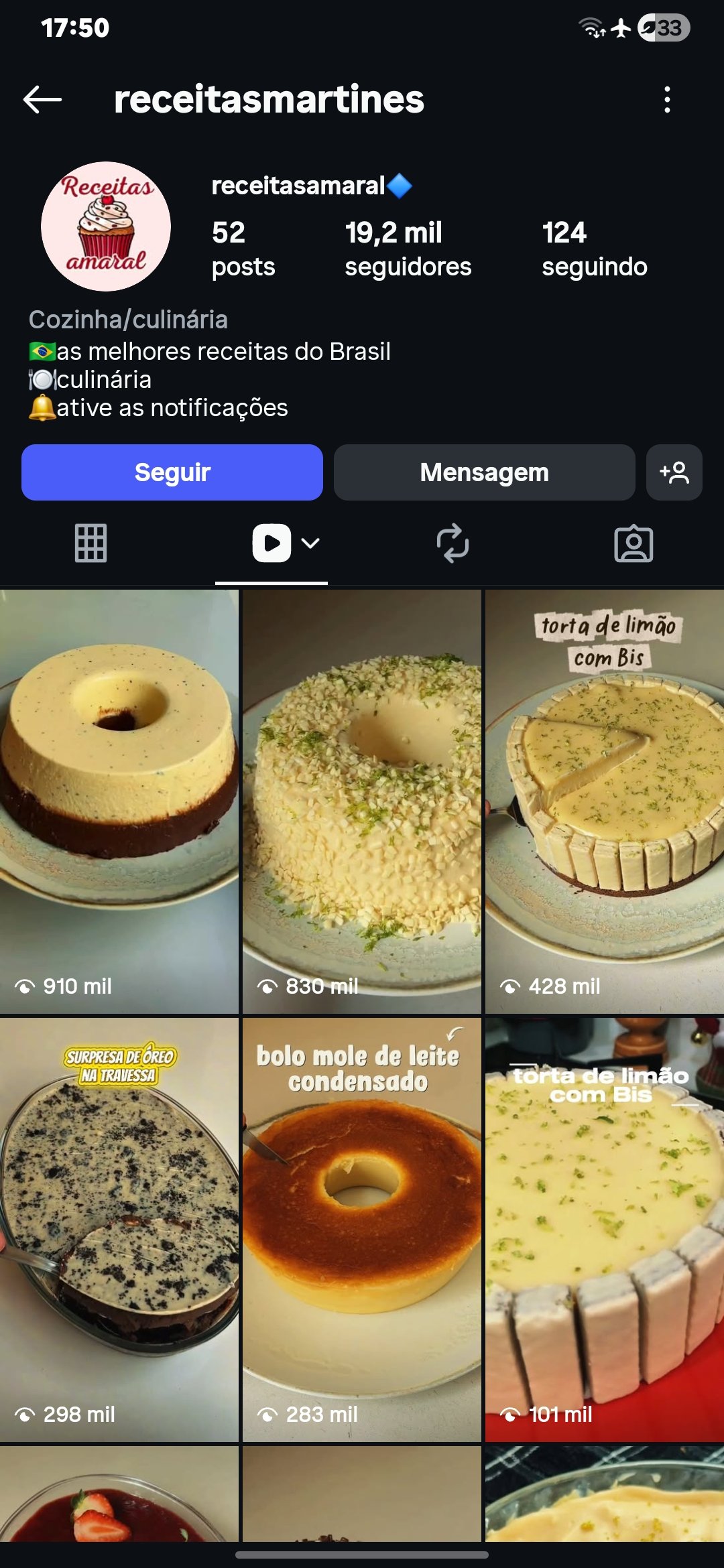Go back using the top arrow
The width and height of the screenshot is (724, 1568).
(x=42, y=100)
